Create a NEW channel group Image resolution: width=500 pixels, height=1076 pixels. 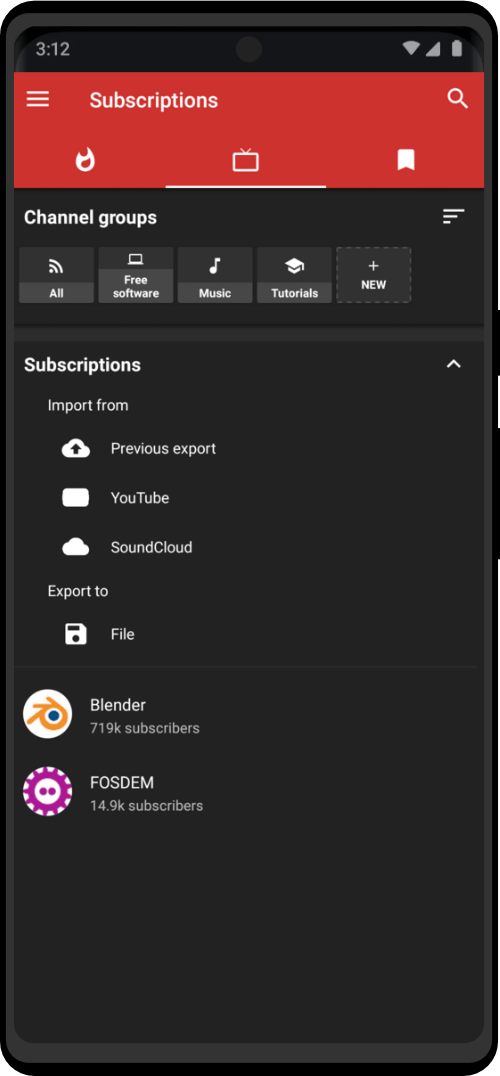[374, 275]
